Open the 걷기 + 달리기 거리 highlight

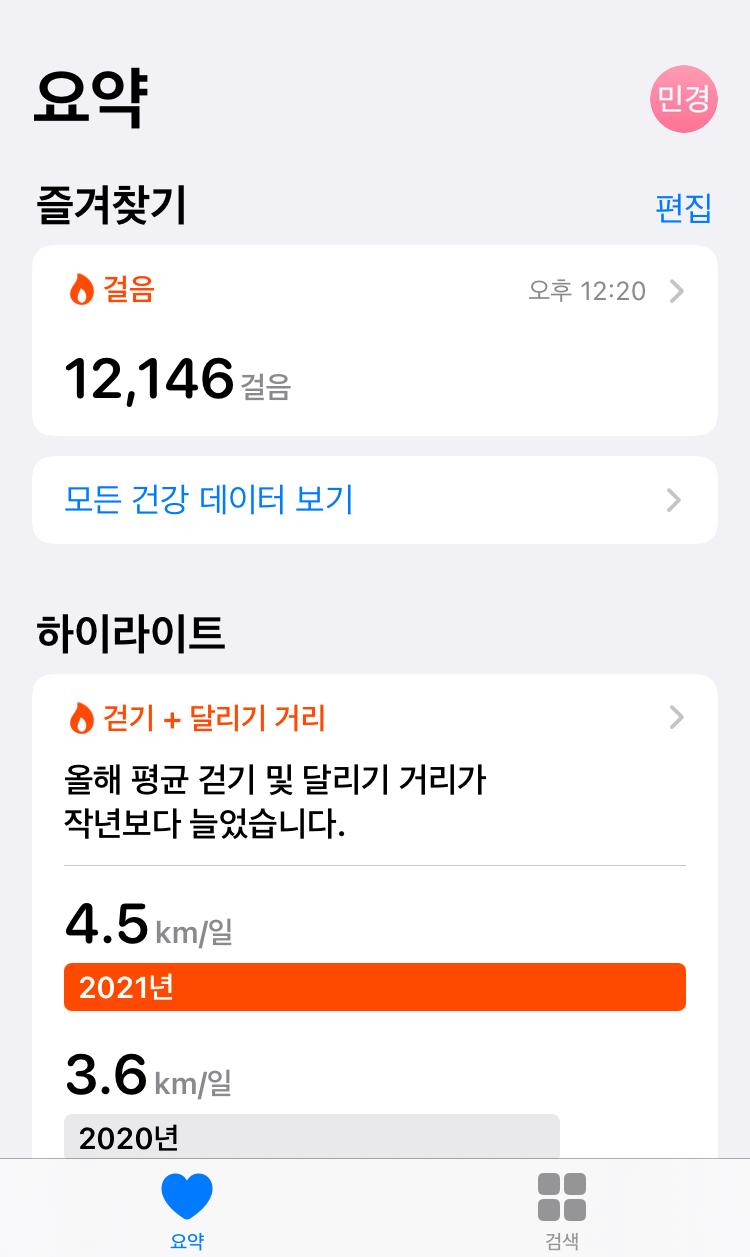pos(374,718)
